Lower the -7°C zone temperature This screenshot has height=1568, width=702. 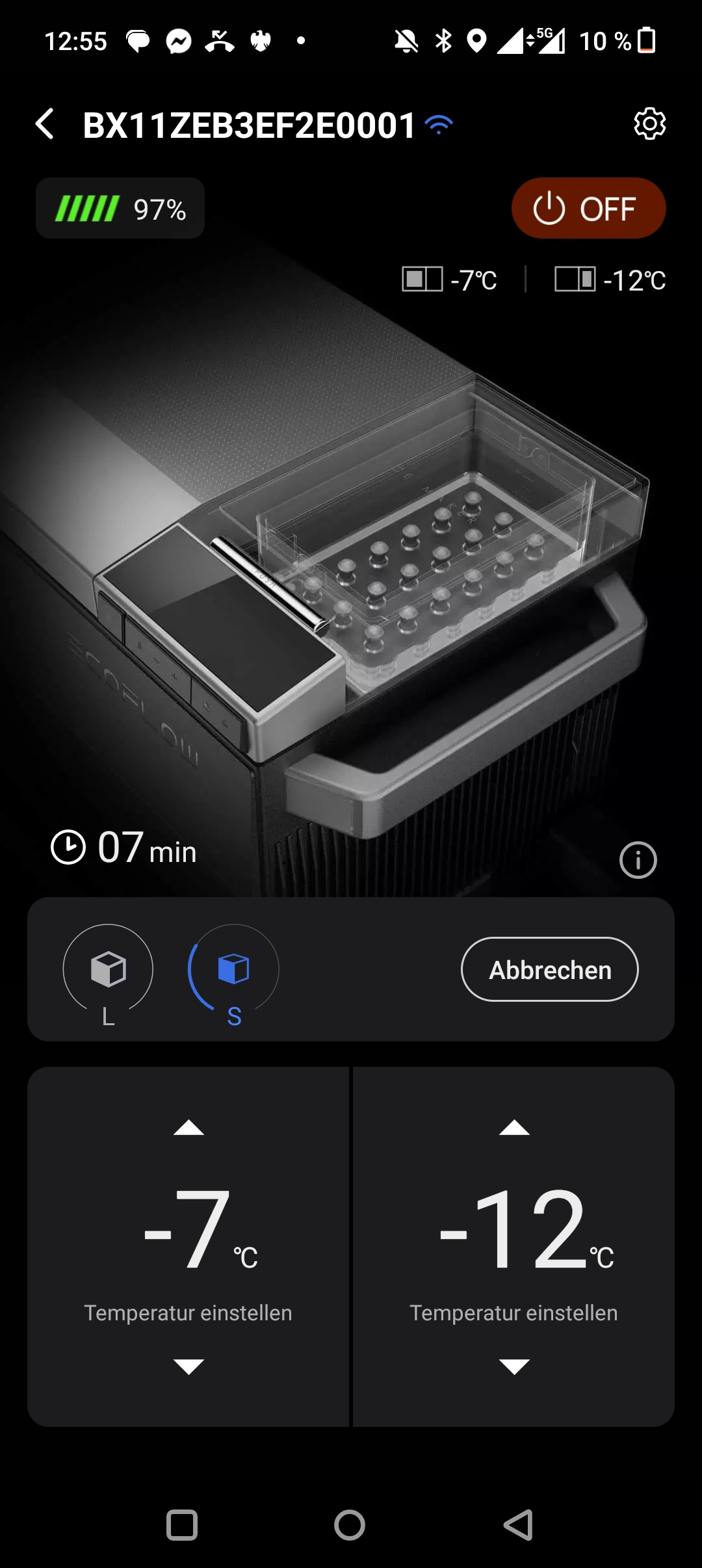[x=188, y=1366]
